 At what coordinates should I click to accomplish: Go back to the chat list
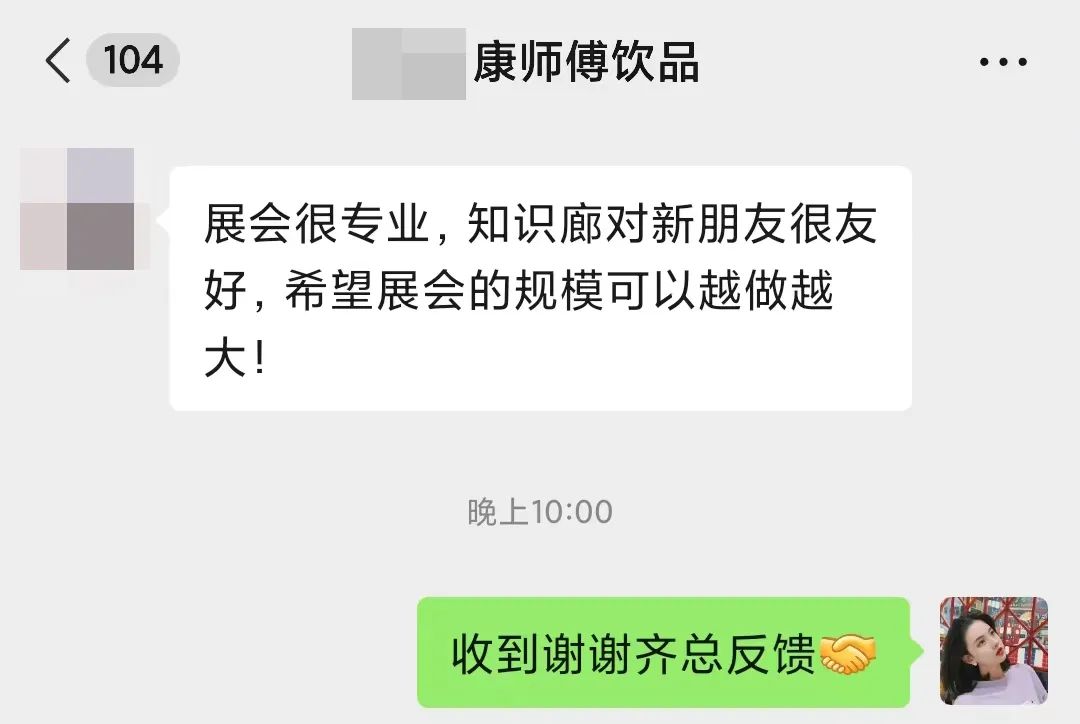pos(60,62)
